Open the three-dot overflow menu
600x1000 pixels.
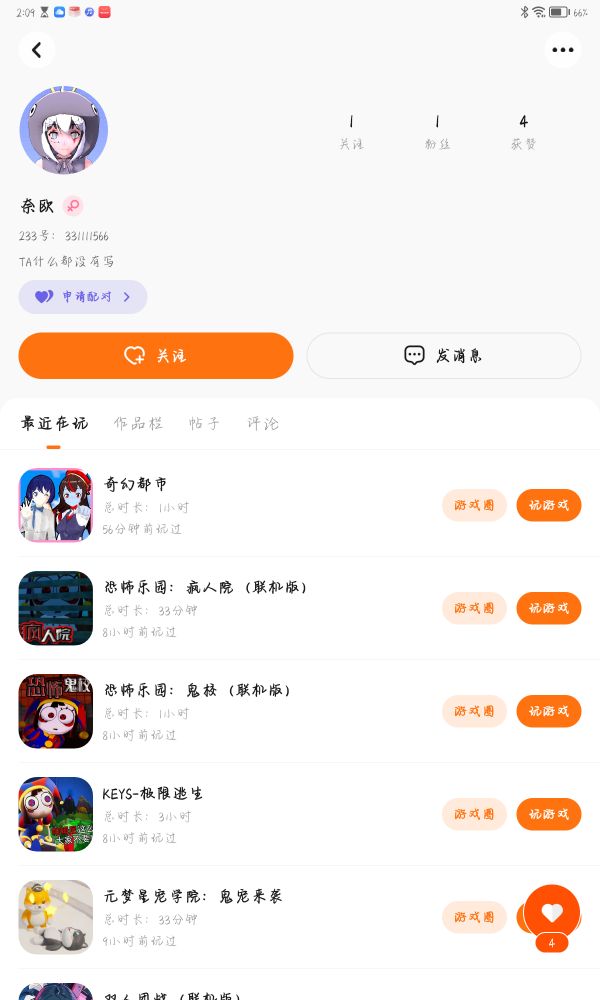click(x=563, y=50)
